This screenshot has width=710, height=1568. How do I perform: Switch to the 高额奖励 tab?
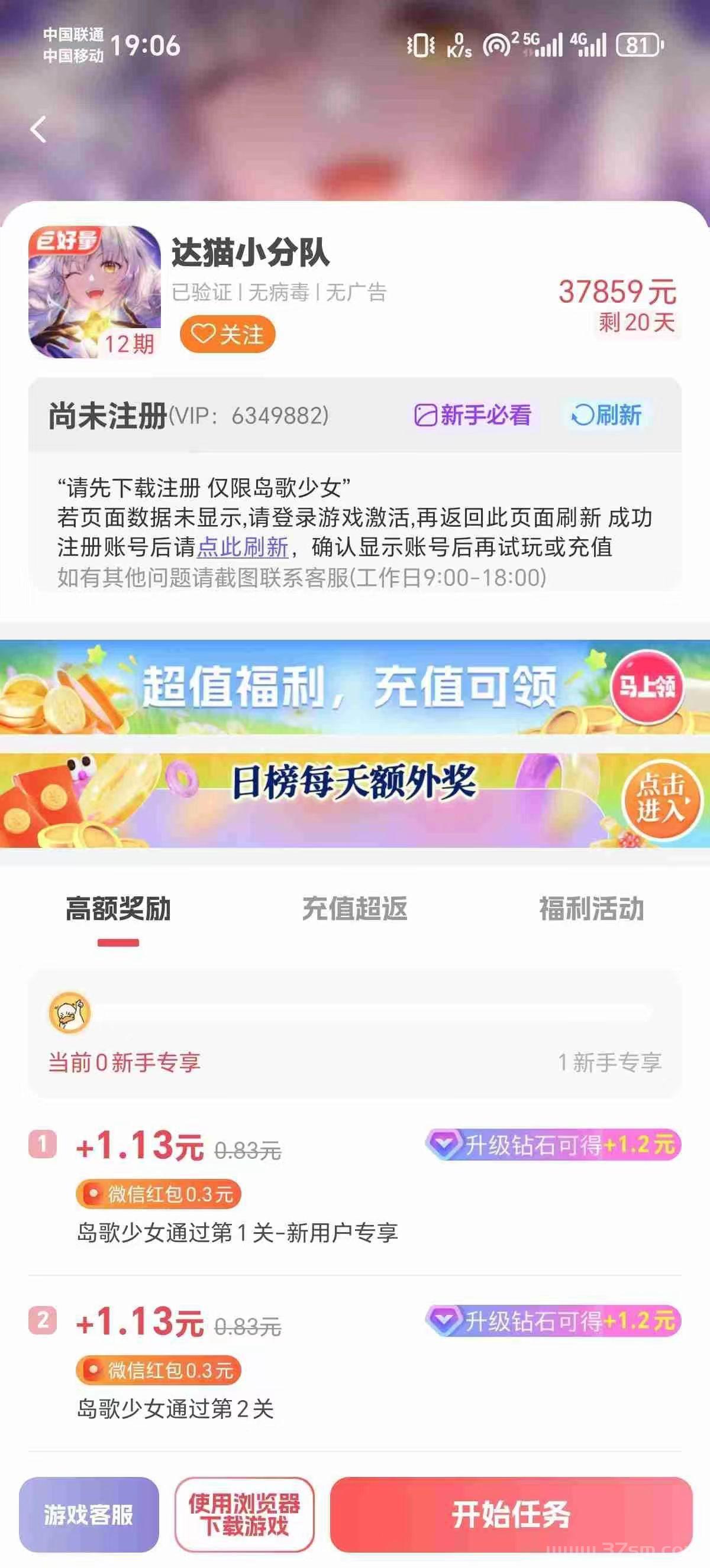point(118,909)
